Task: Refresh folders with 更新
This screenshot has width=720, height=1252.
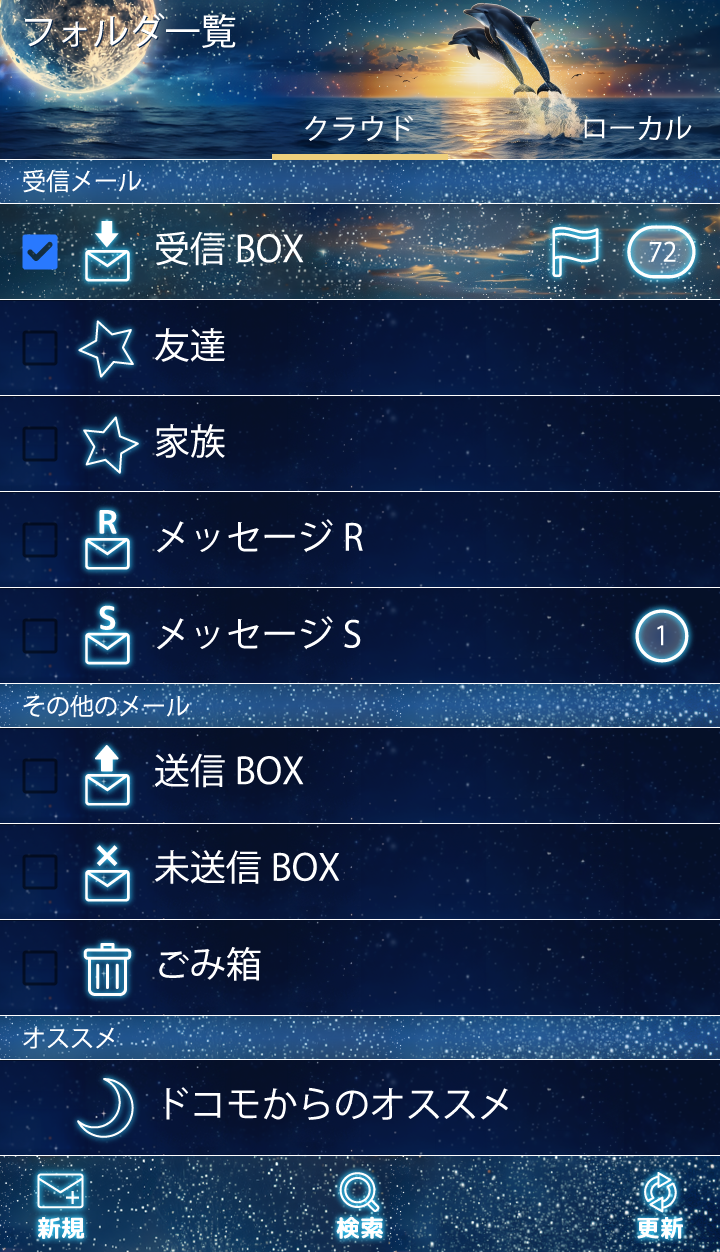Action: tap(659, 1205)
